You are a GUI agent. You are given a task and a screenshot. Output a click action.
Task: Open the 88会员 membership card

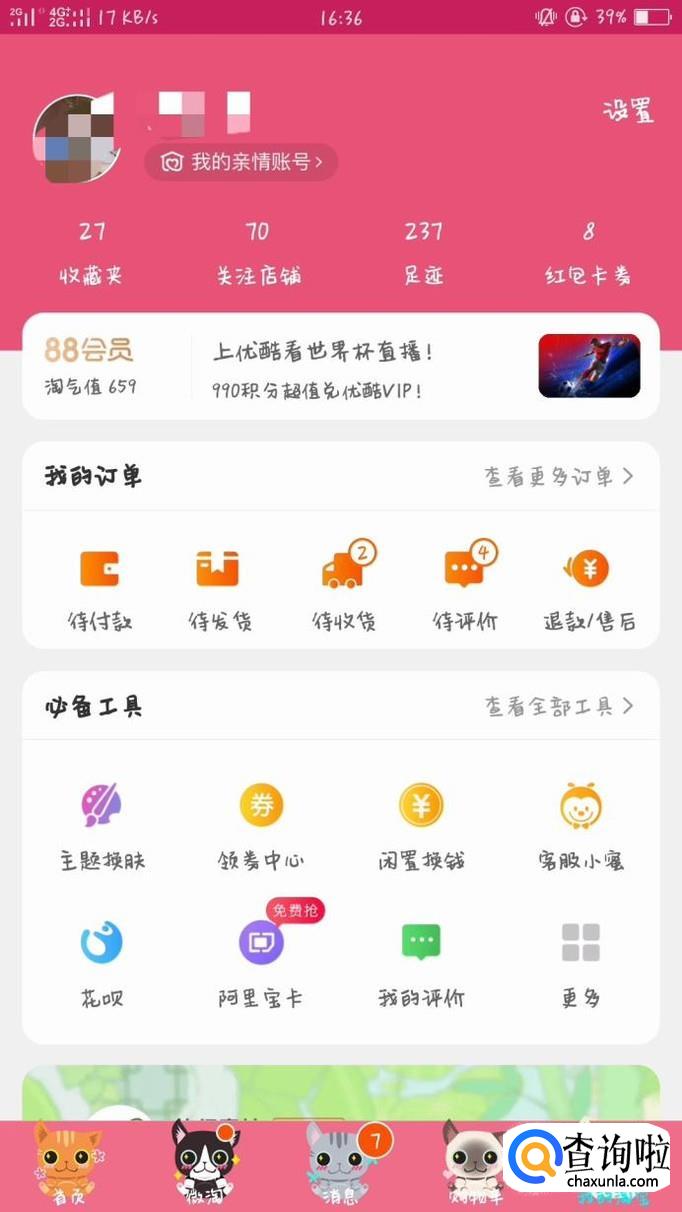(x=90, y=366)
